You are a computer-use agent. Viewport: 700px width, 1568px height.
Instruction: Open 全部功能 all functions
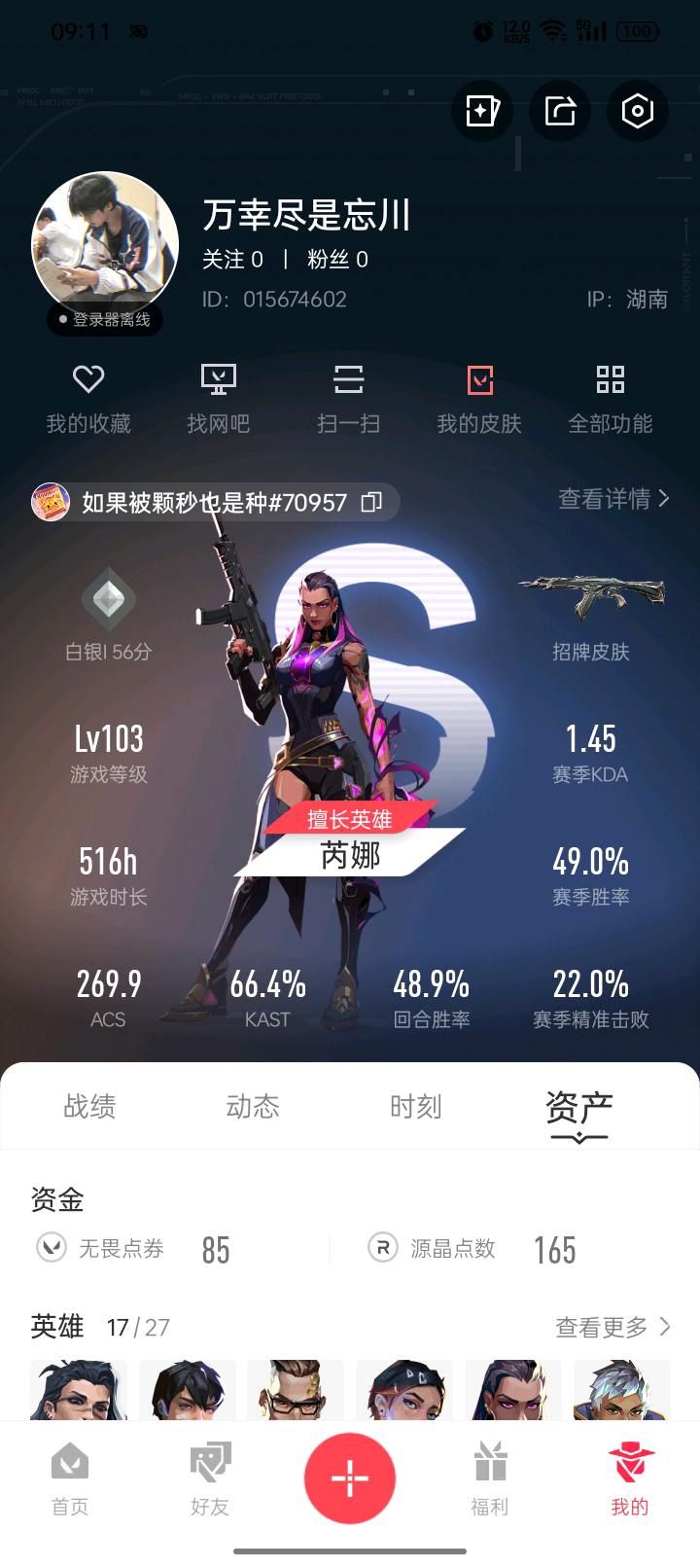[610, 399]
